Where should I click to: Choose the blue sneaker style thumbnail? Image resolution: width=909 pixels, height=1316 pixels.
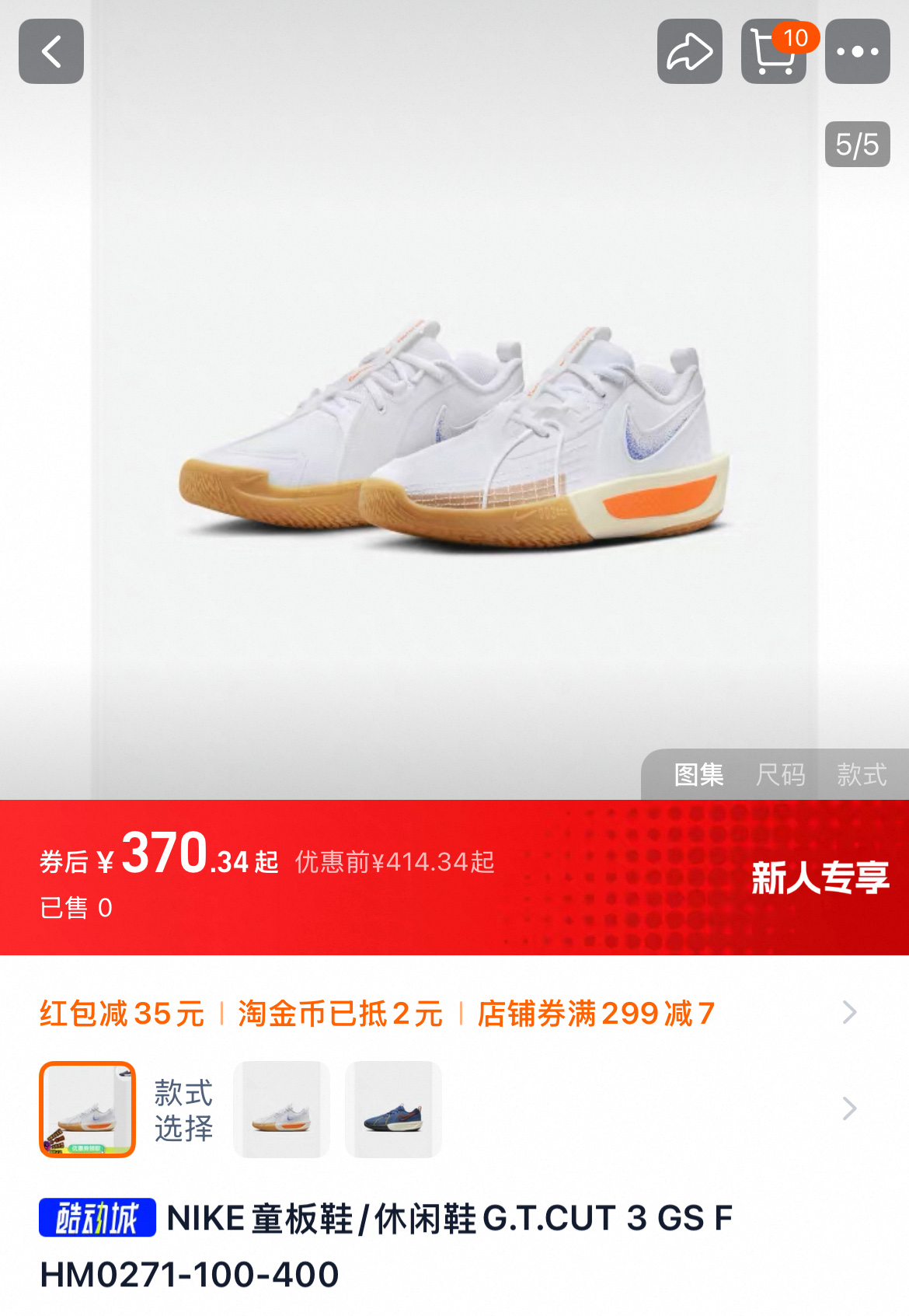[393, 1109]
